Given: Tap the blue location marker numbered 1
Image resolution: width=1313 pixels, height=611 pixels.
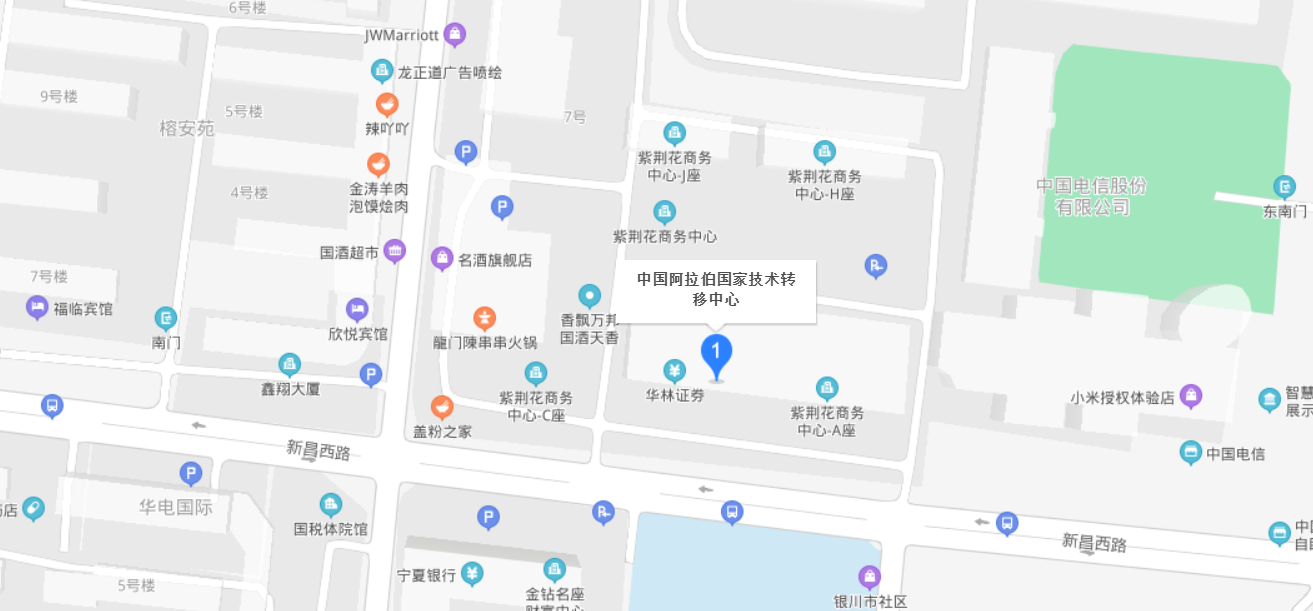Looking at the screenshot, I should [716, 353].
